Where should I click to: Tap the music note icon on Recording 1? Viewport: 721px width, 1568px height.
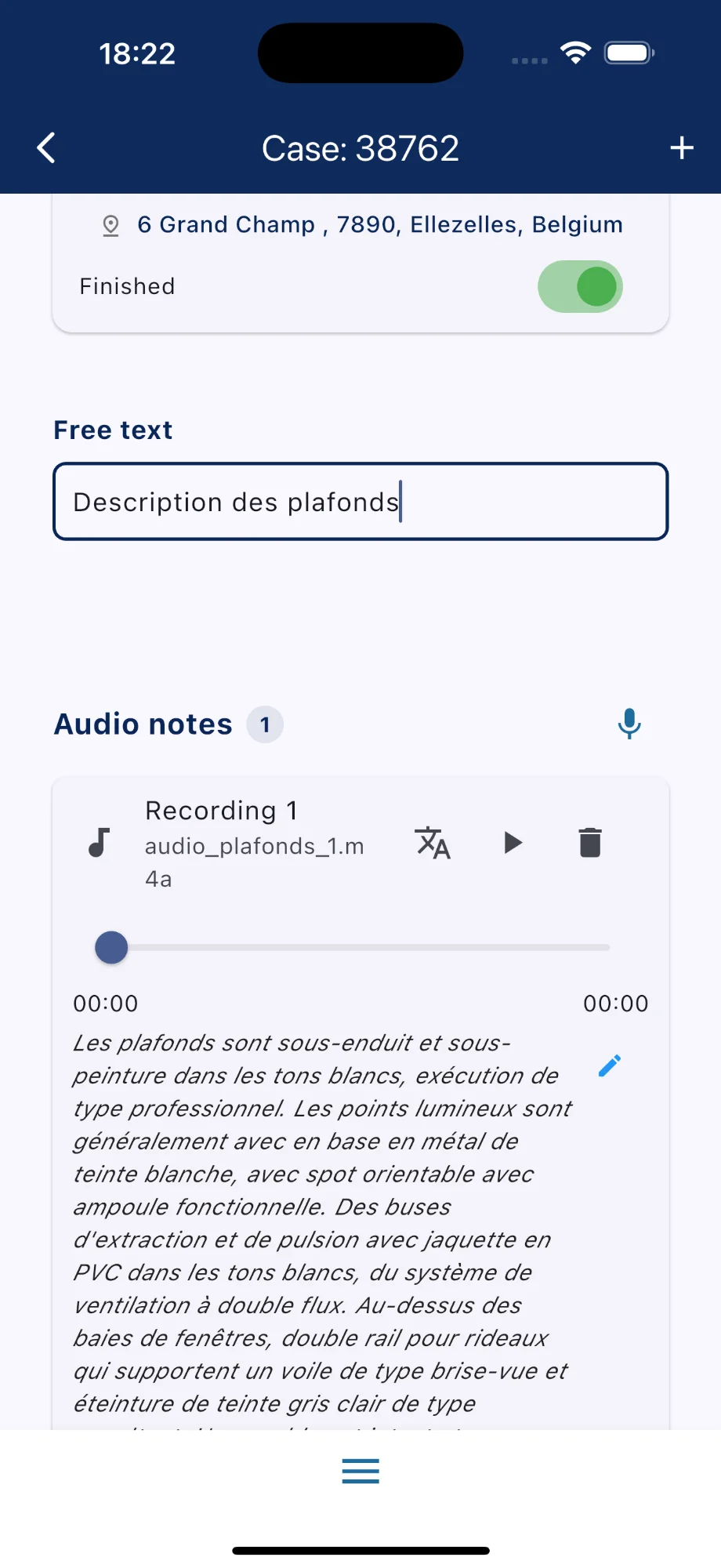point(99,843)
